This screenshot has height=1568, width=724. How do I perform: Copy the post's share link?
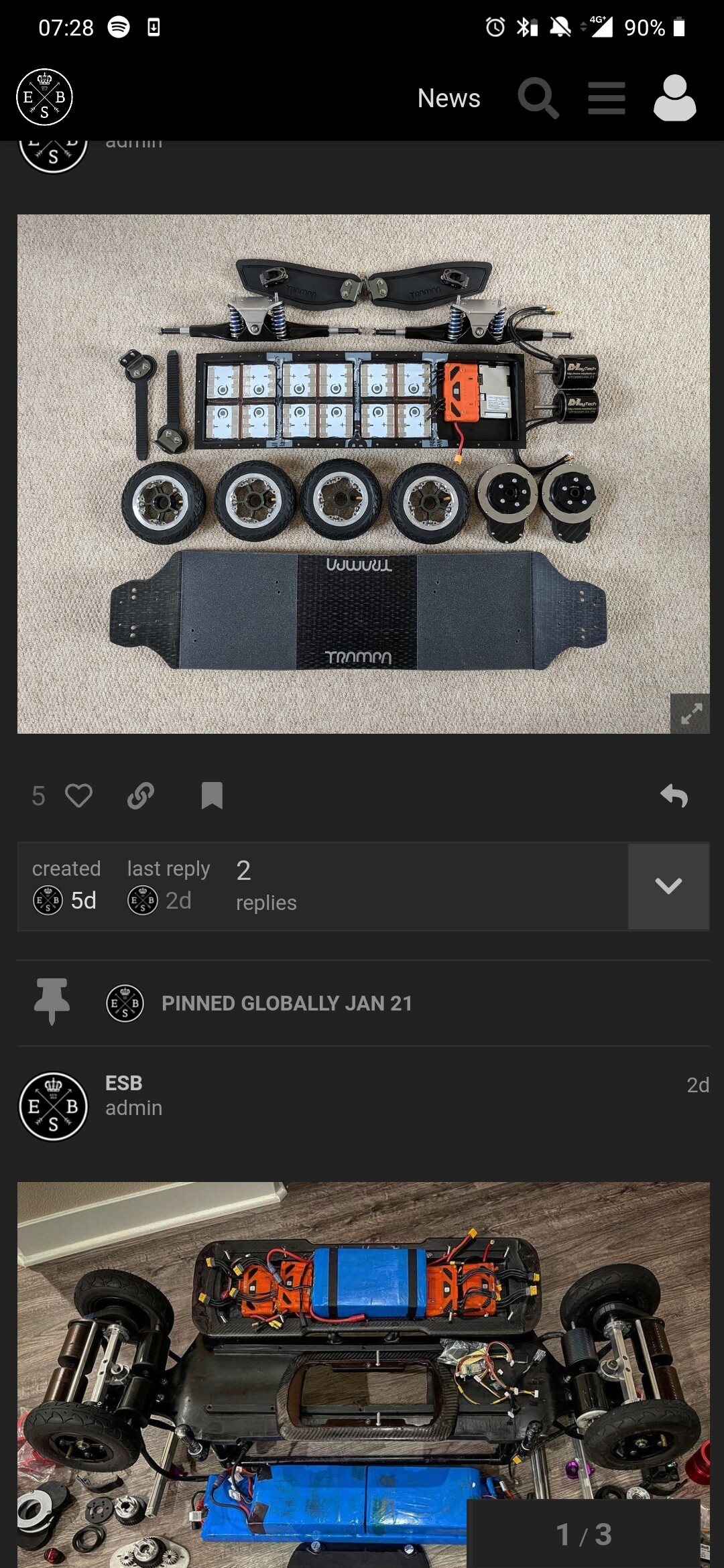141,796
